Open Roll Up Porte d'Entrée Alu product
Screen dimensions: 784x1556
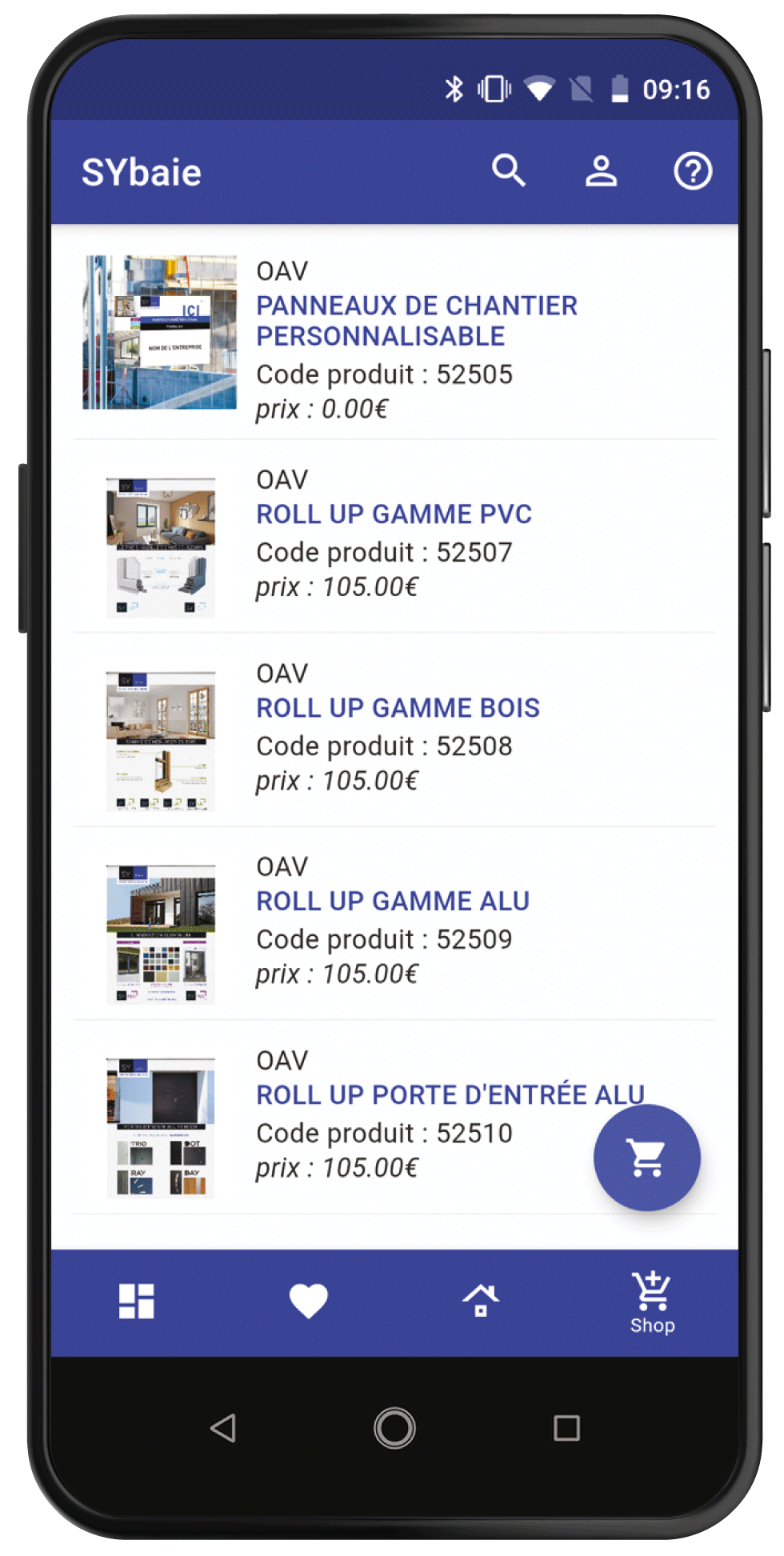tap(395, 1118)
